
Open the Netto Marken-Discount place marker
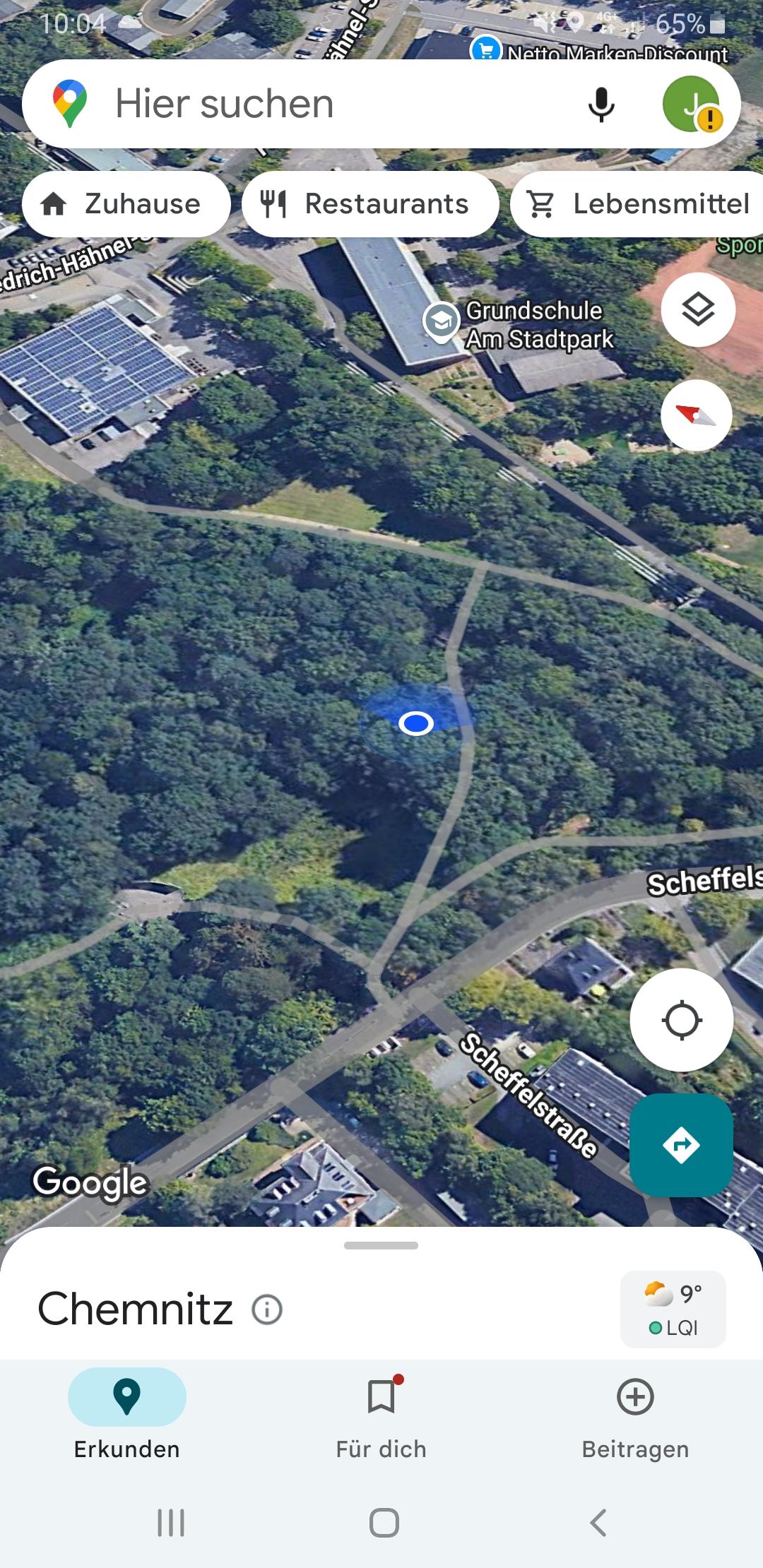(x=486, y=49)
